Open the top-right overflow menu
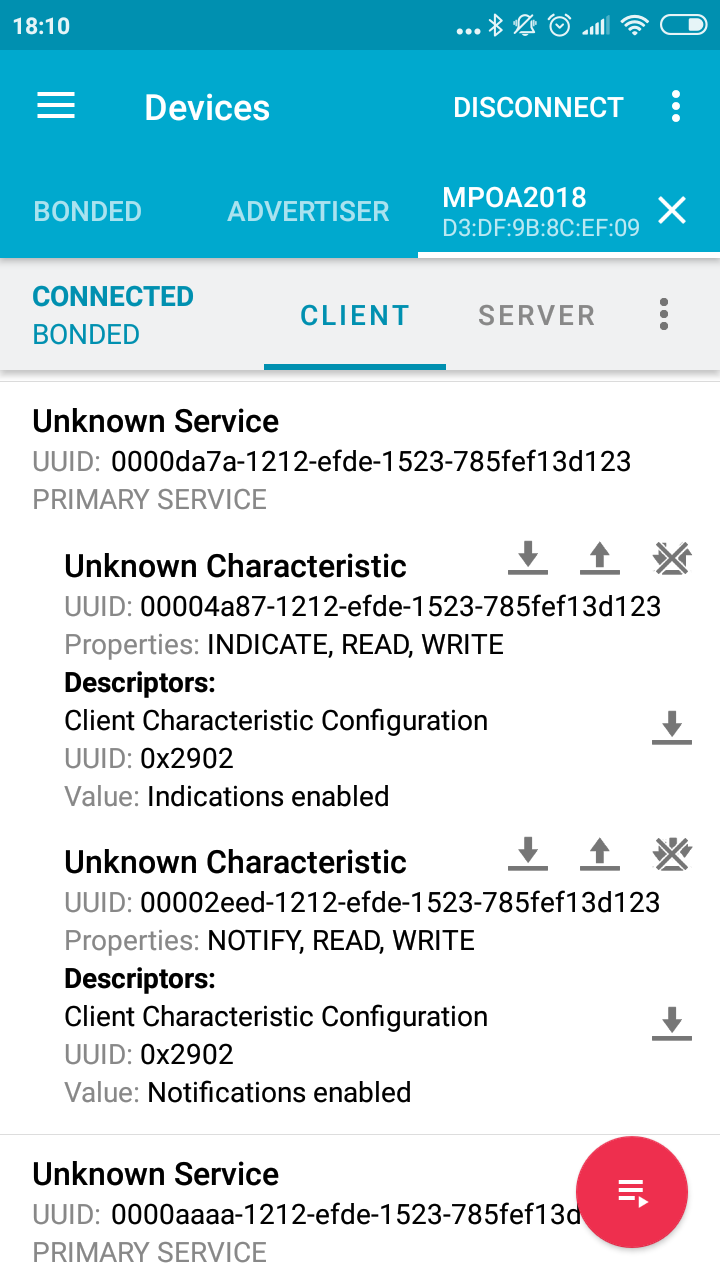The height and width of the screenshot is (1280, 720). tap(676, 106)
